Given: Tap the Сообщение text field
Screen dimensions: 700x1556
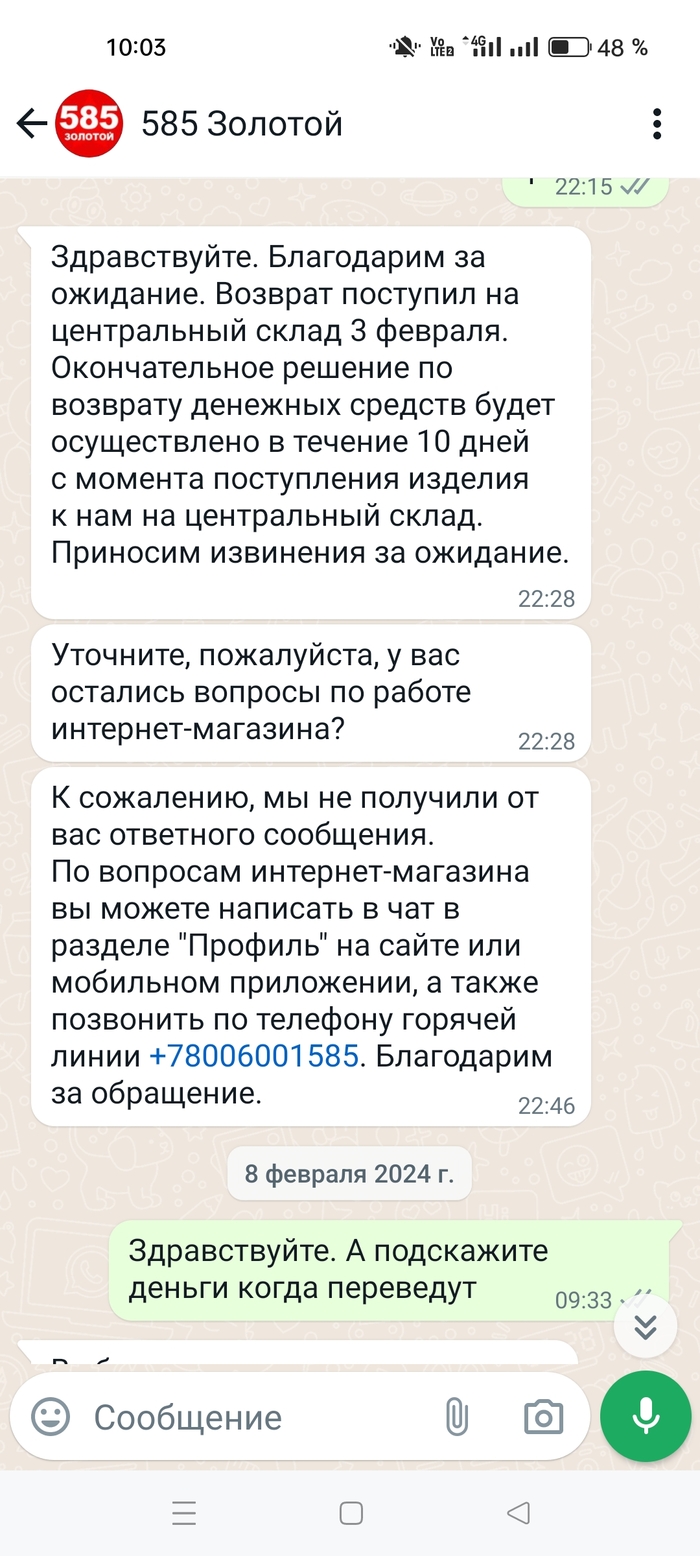Looking at the screenshot, I should [x=250, y=1417].
